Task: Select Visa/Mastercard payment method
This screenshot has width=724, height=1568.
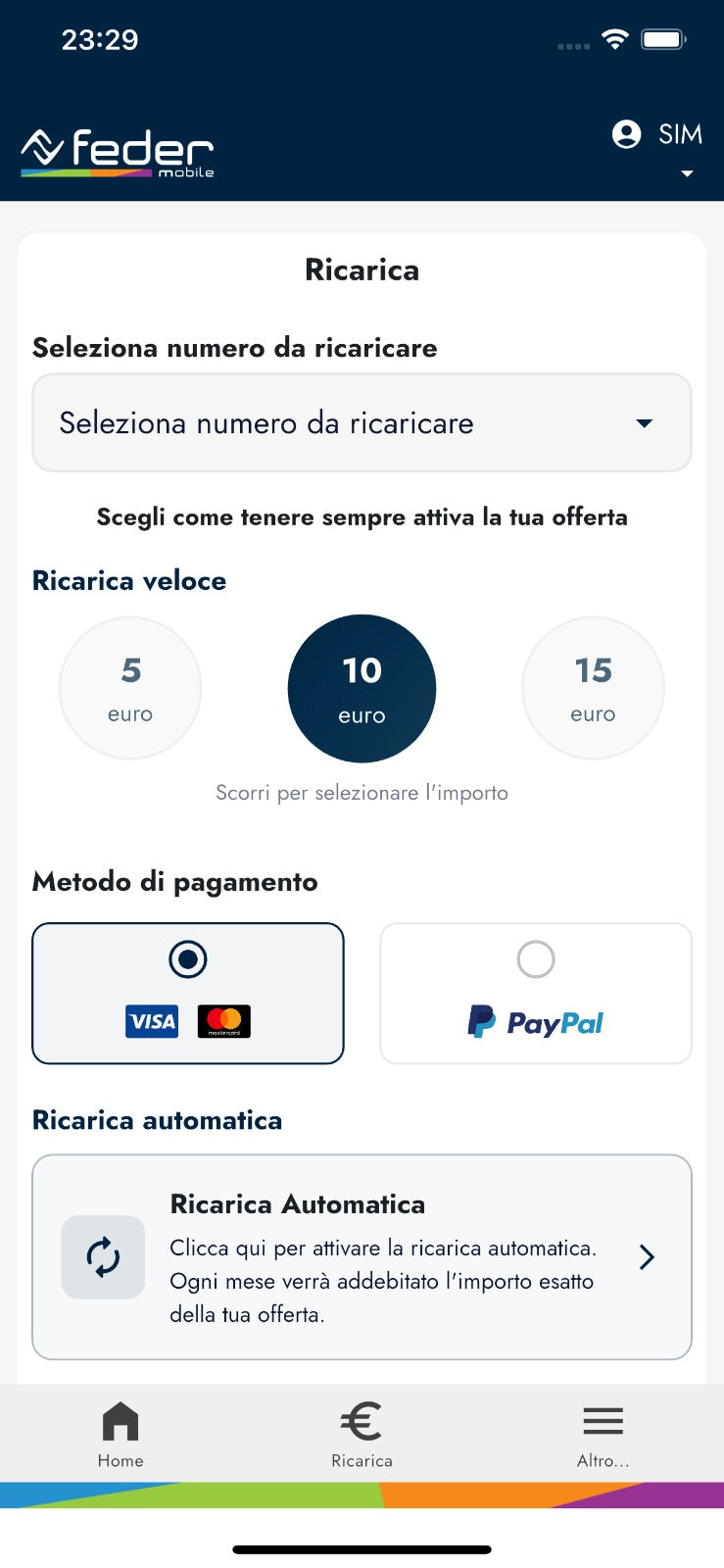Action: point(188,993)
